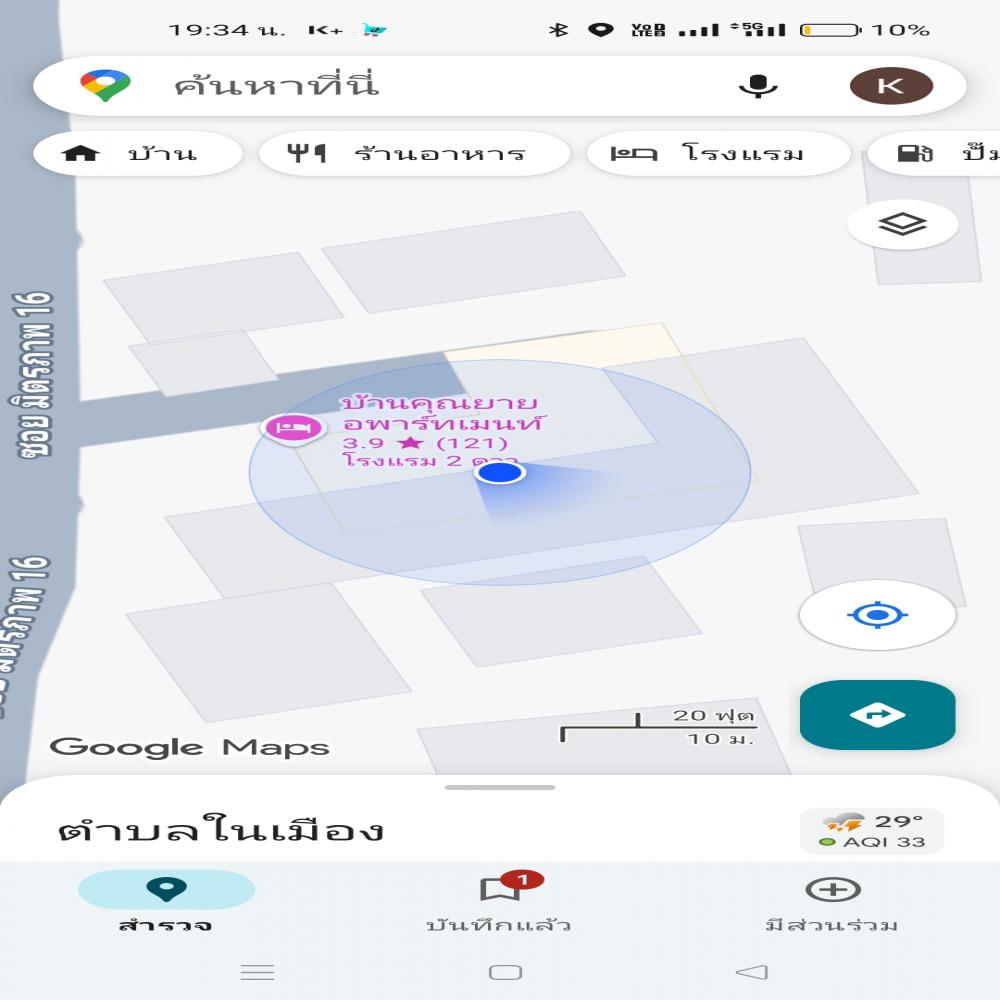Select the บ้าน chip
The width and height of the screenshot is (1000, 1000).
click(x=138, y=154)
